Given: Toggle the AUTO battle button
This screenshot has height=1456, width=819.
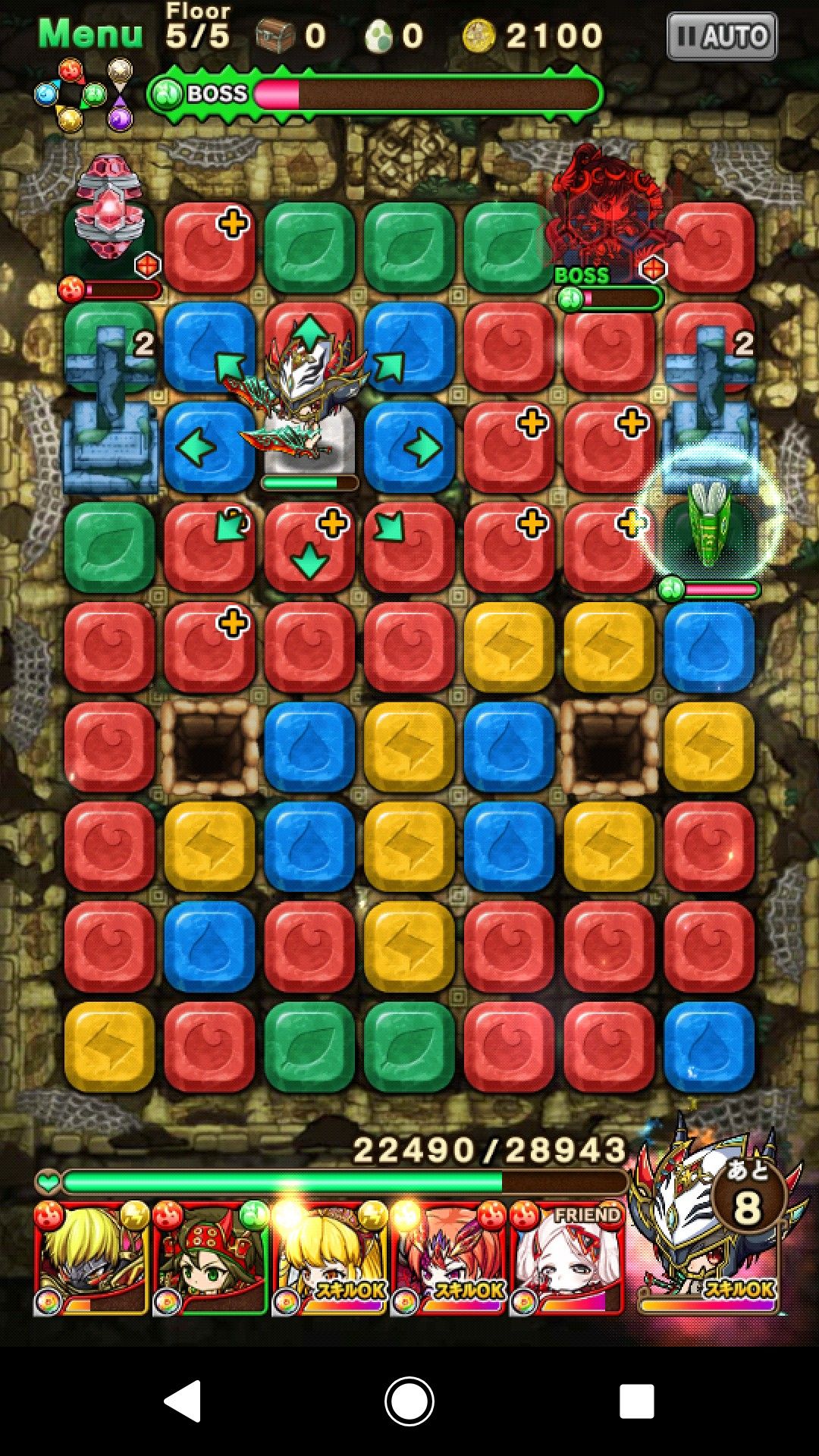Looking at the screenshot, I should [721, 36].
